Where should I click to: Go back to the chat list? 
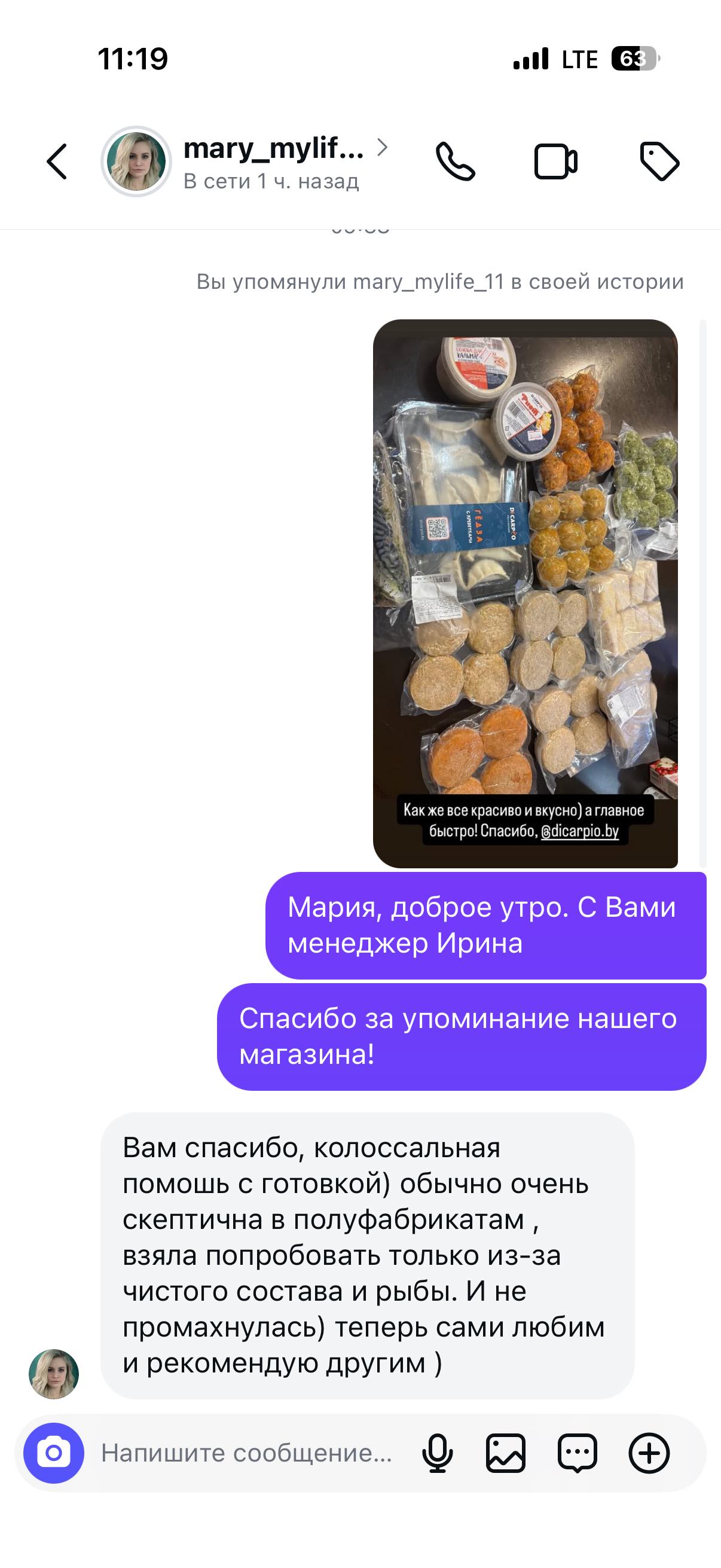tap(57, 162)
